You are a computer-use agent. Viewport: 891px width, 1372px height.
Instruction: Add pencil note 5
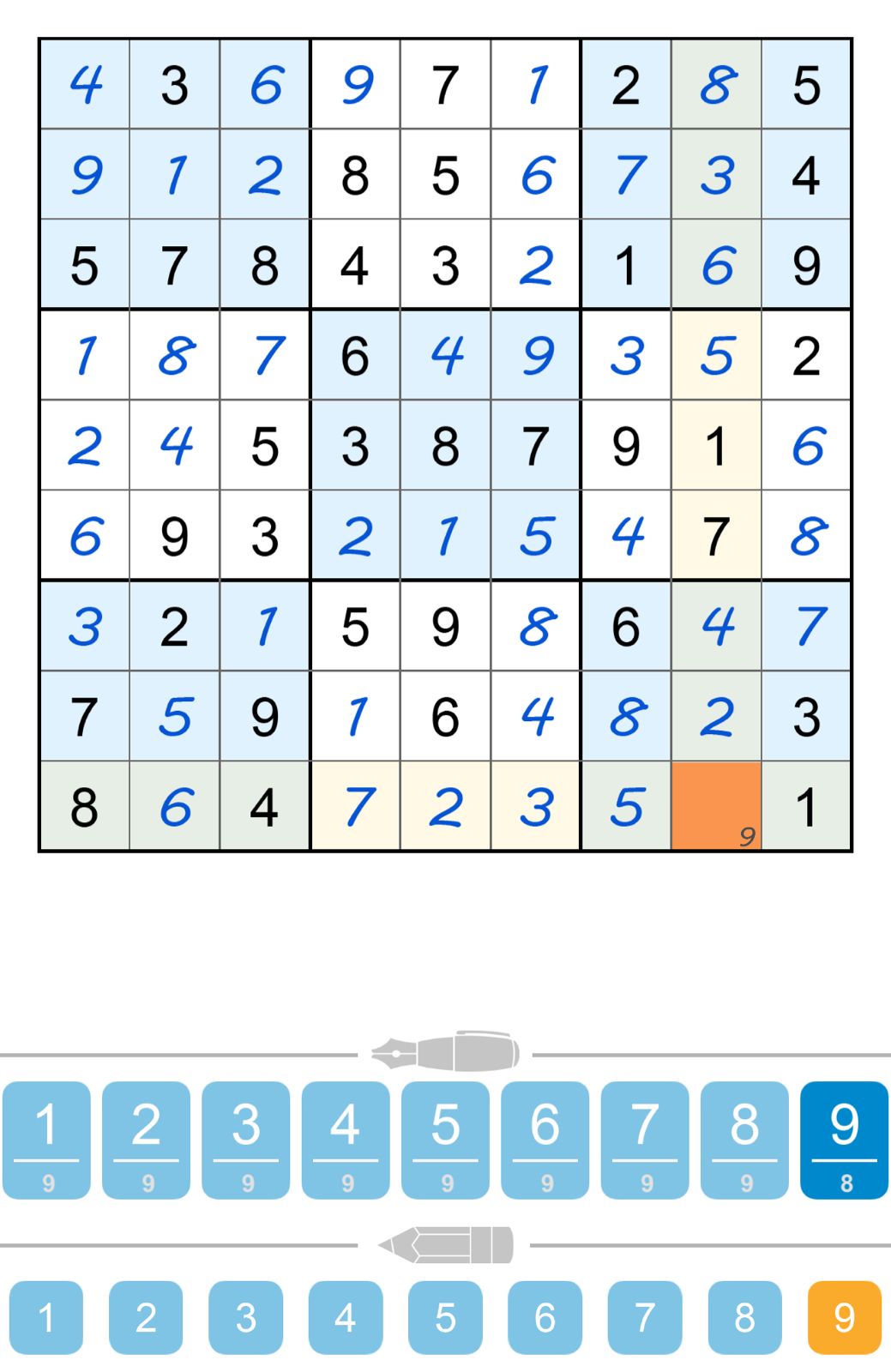445,1317
